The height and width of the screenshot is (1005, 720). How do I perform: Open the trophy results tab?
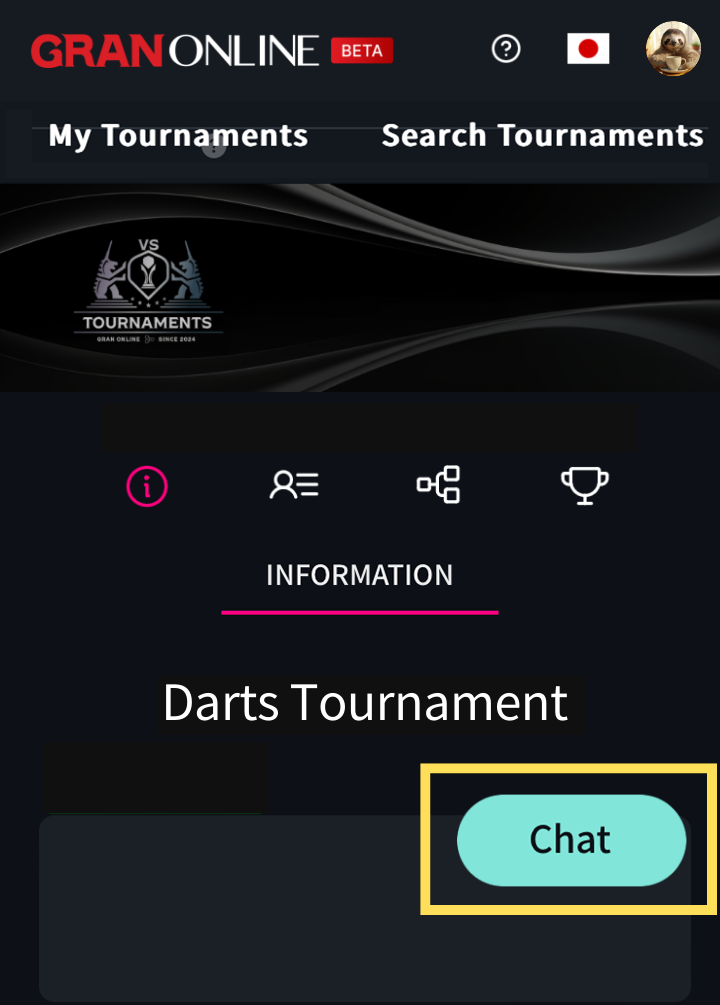(x=585, y=485)
